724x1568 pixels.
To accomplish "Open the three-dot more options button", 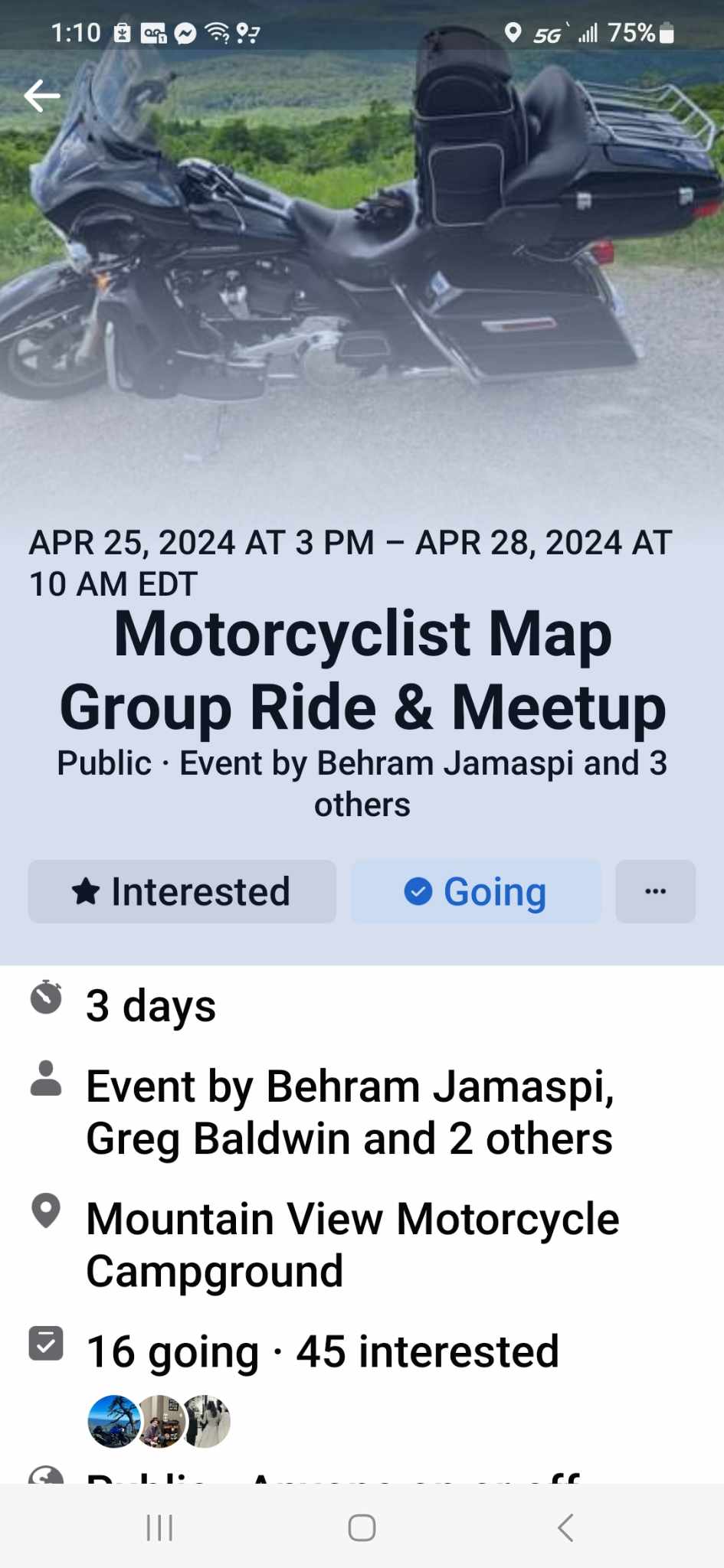I will pyautogui.click(x=655, y=891).
